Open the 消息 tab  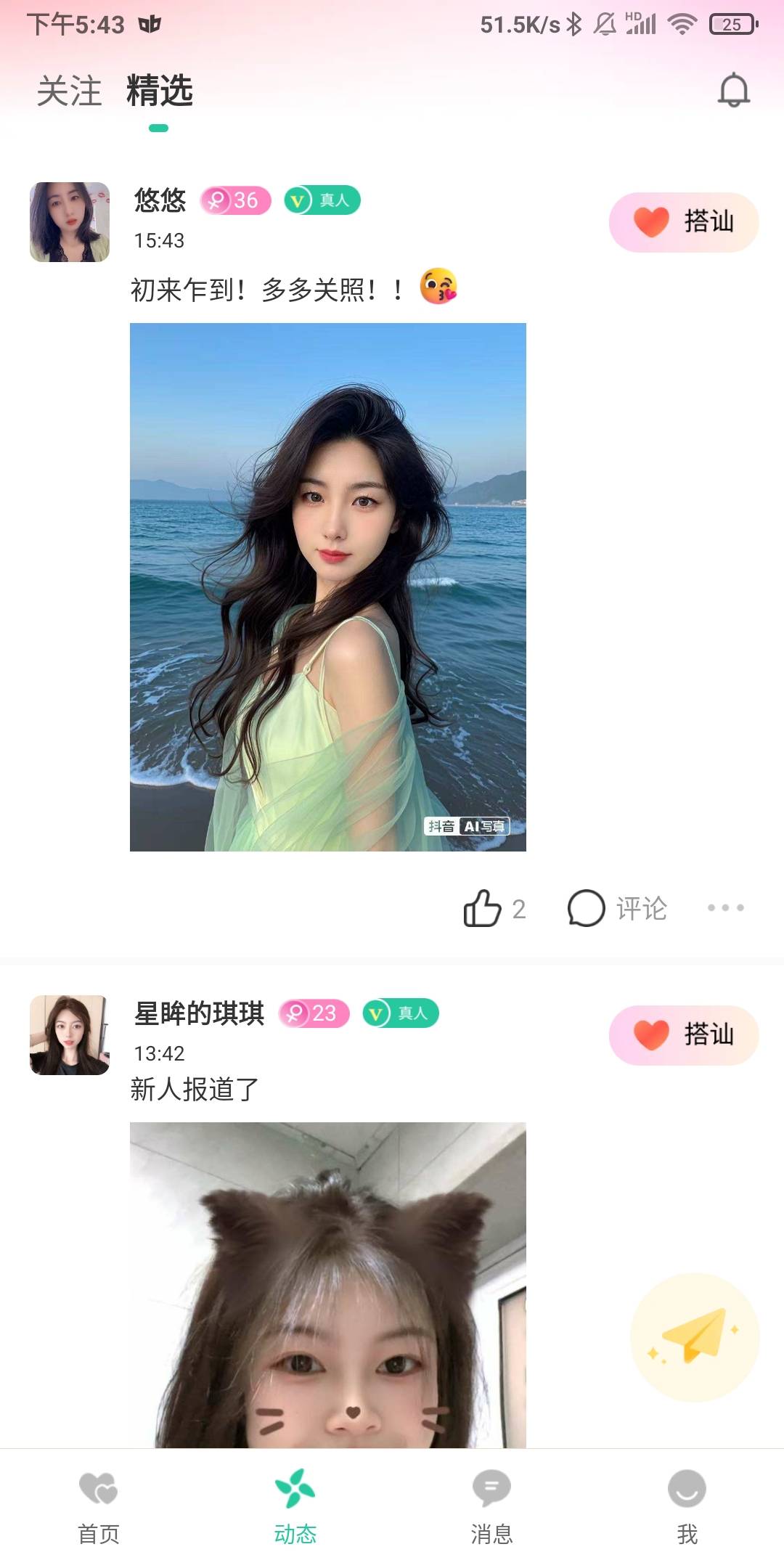click(491, 1507)
